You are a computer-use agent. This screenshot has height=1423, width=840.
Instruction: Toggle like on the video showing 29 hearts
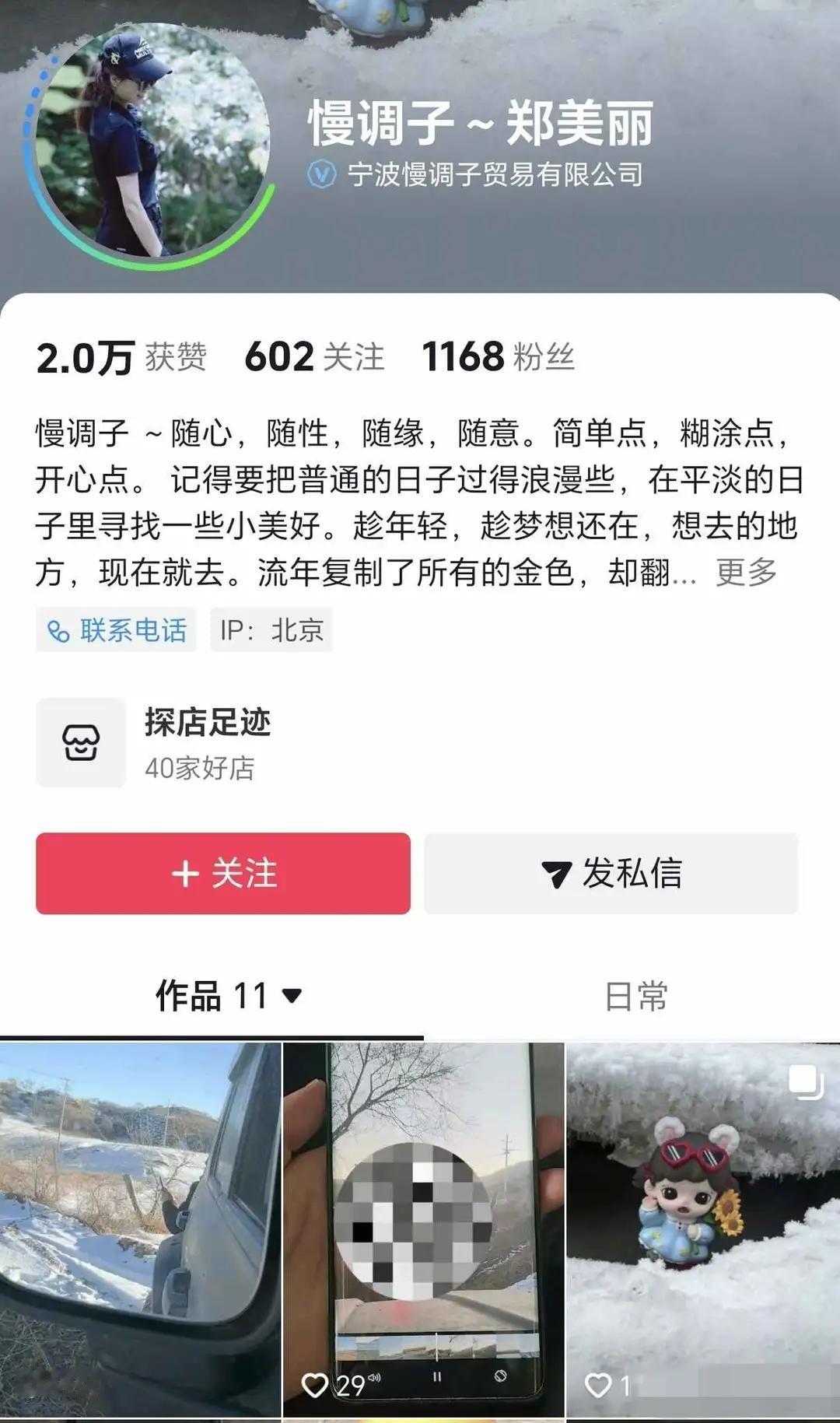click(316, 1383)
